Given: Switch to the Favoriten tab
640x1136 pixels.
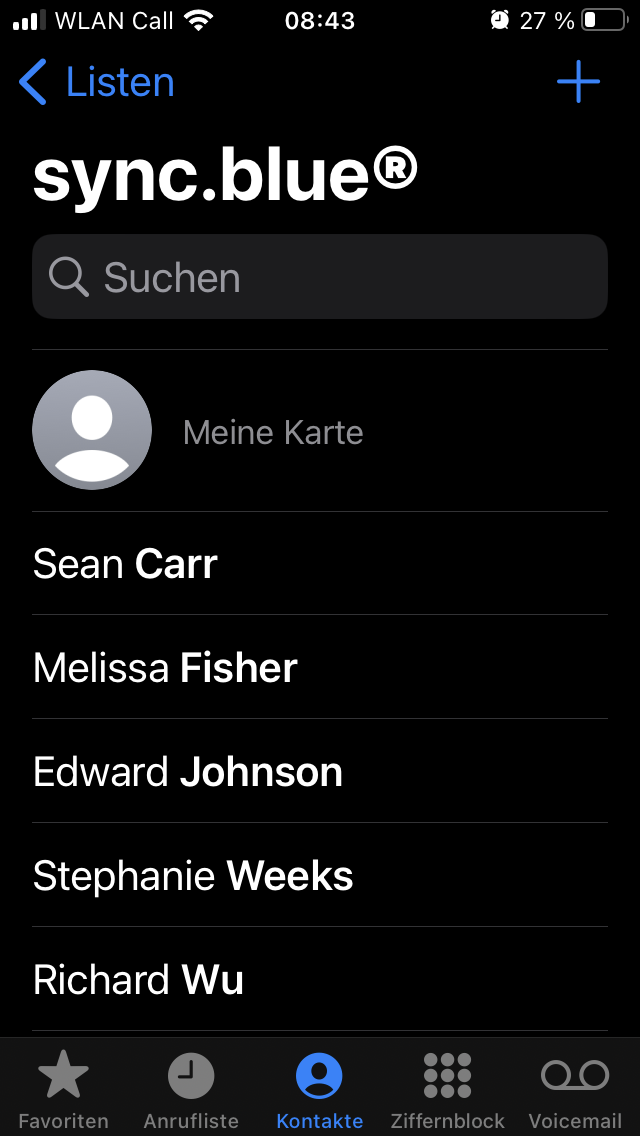Looking at the screenshot, I should [63, 1088].
